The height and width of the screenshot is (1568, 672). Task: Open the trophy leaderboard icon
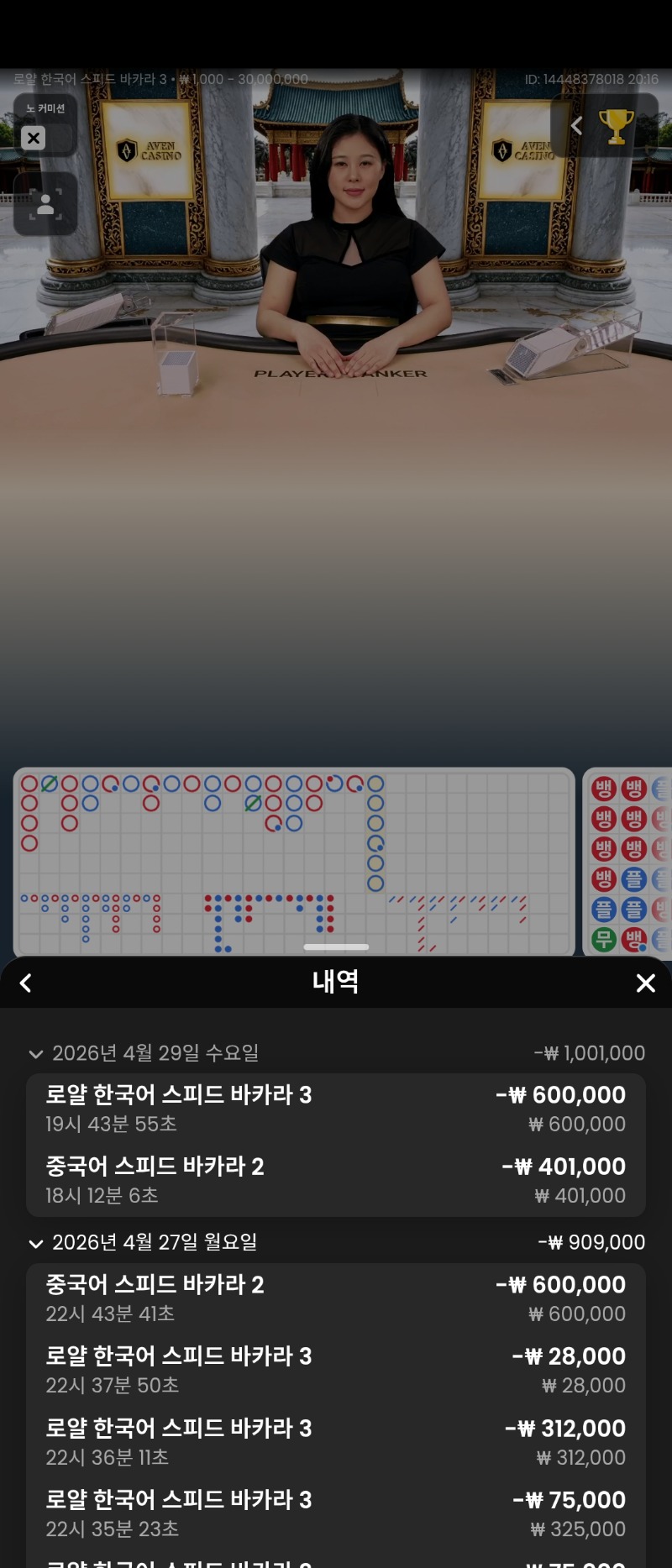[616, 127]
